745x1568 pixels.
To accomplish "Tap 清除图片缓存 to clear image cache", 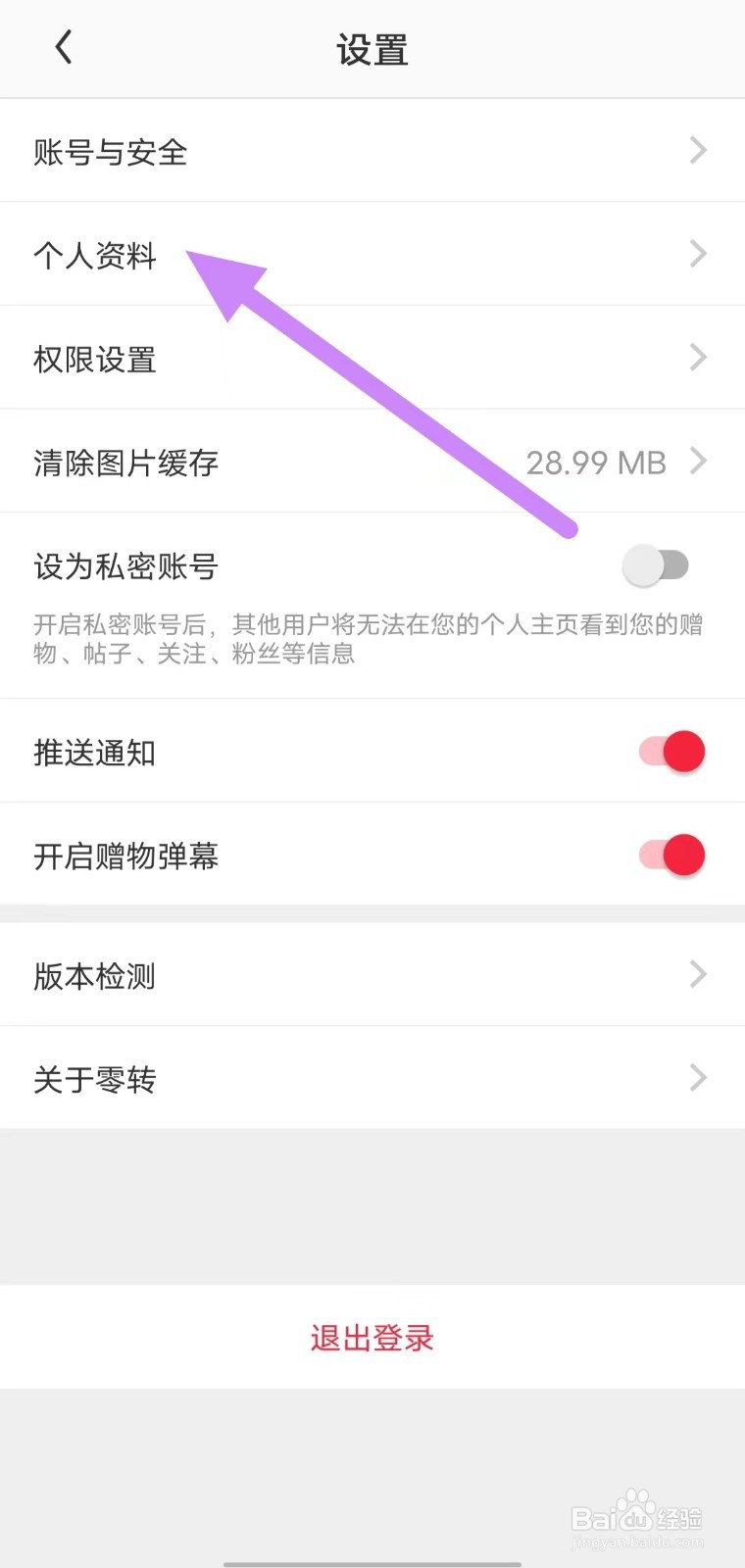I will (x=125, y=463).
